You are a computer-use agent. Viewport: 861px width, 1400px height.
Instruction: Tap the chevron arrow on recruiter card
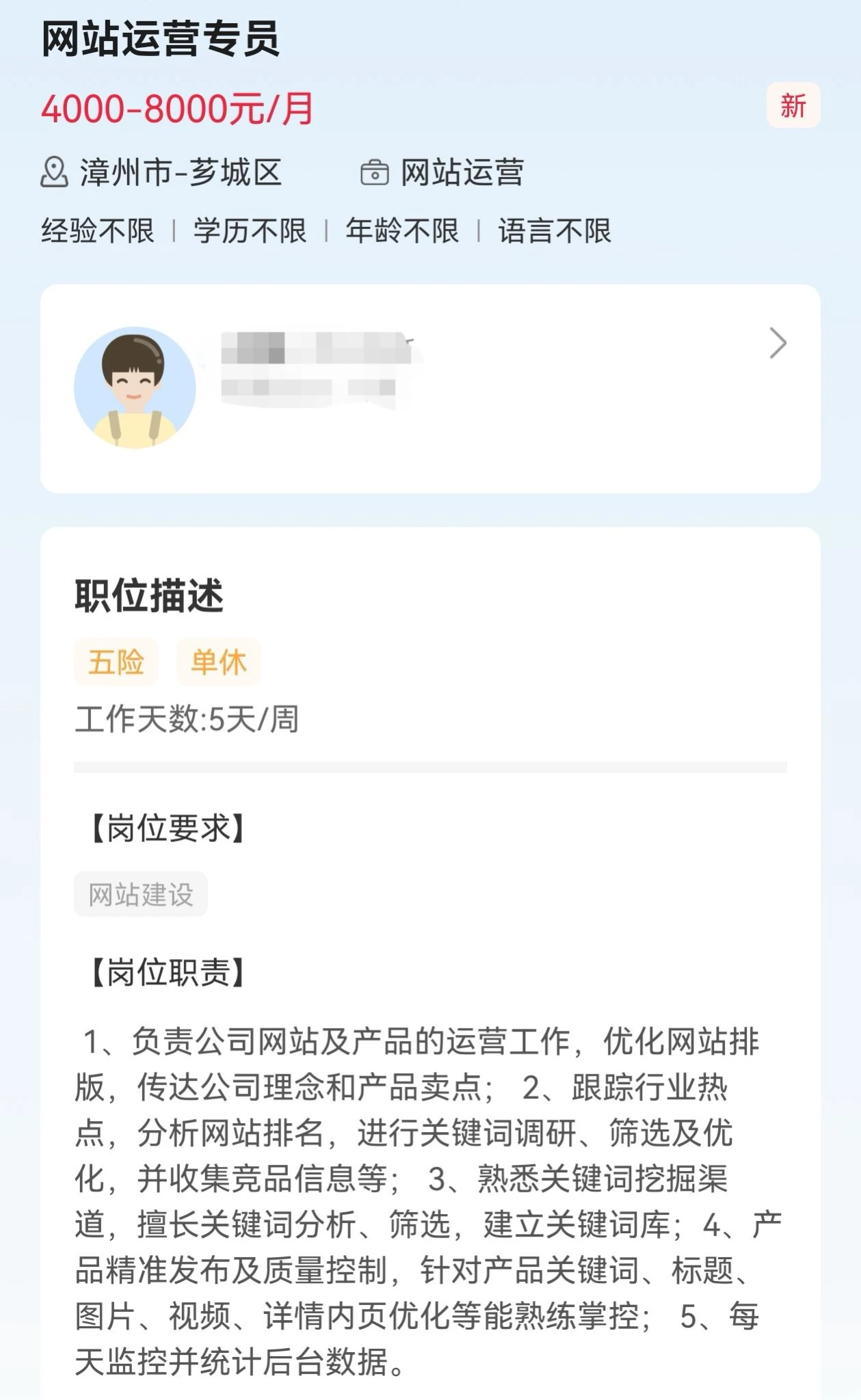coord(778,343)
